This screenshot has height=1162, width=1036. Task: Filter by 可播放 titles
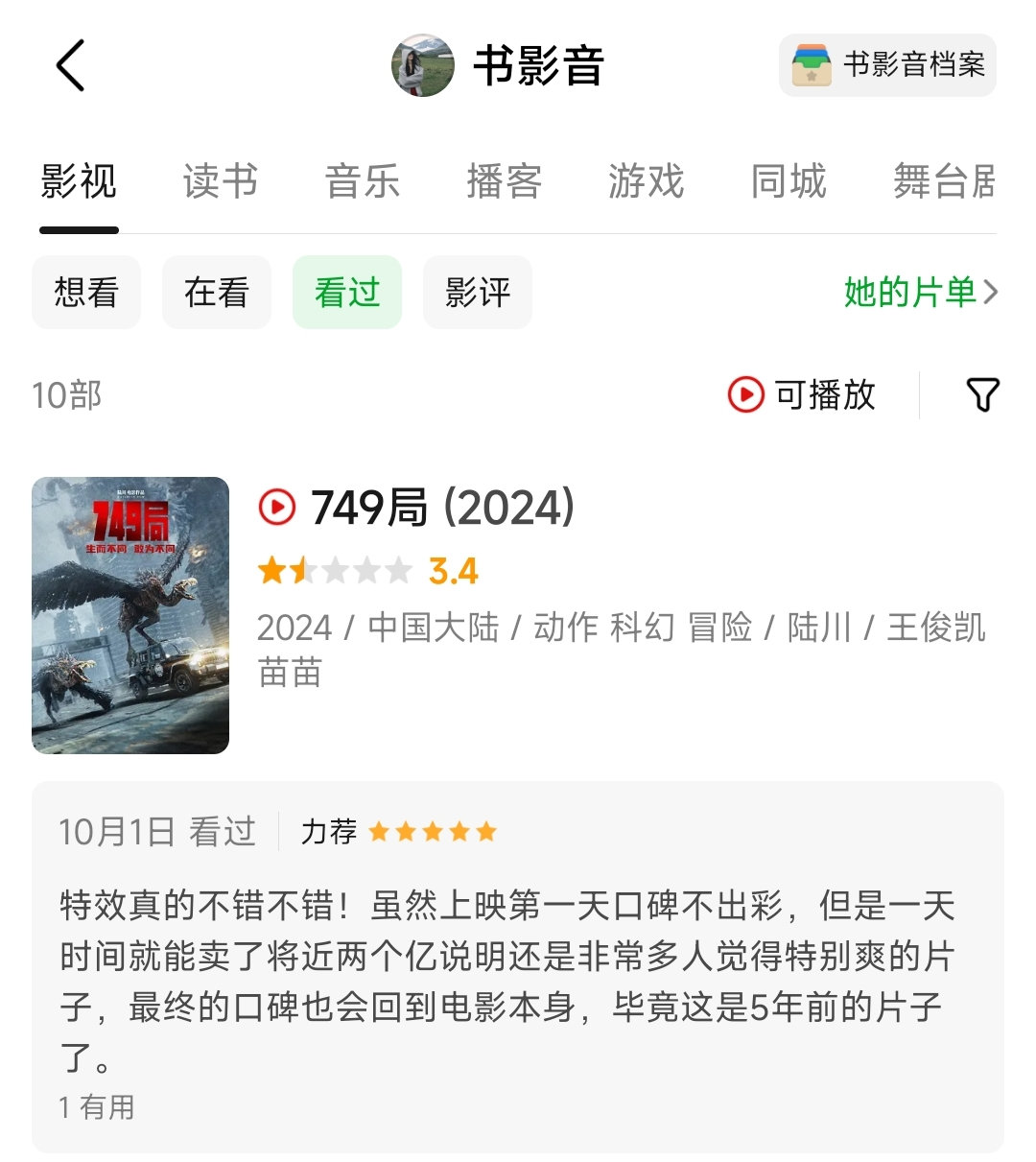802,394
